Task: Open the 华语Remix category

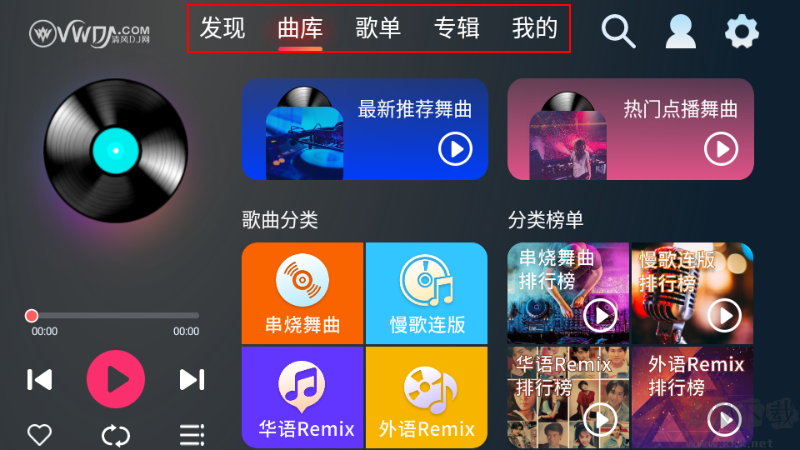Action: coord(302,396)
